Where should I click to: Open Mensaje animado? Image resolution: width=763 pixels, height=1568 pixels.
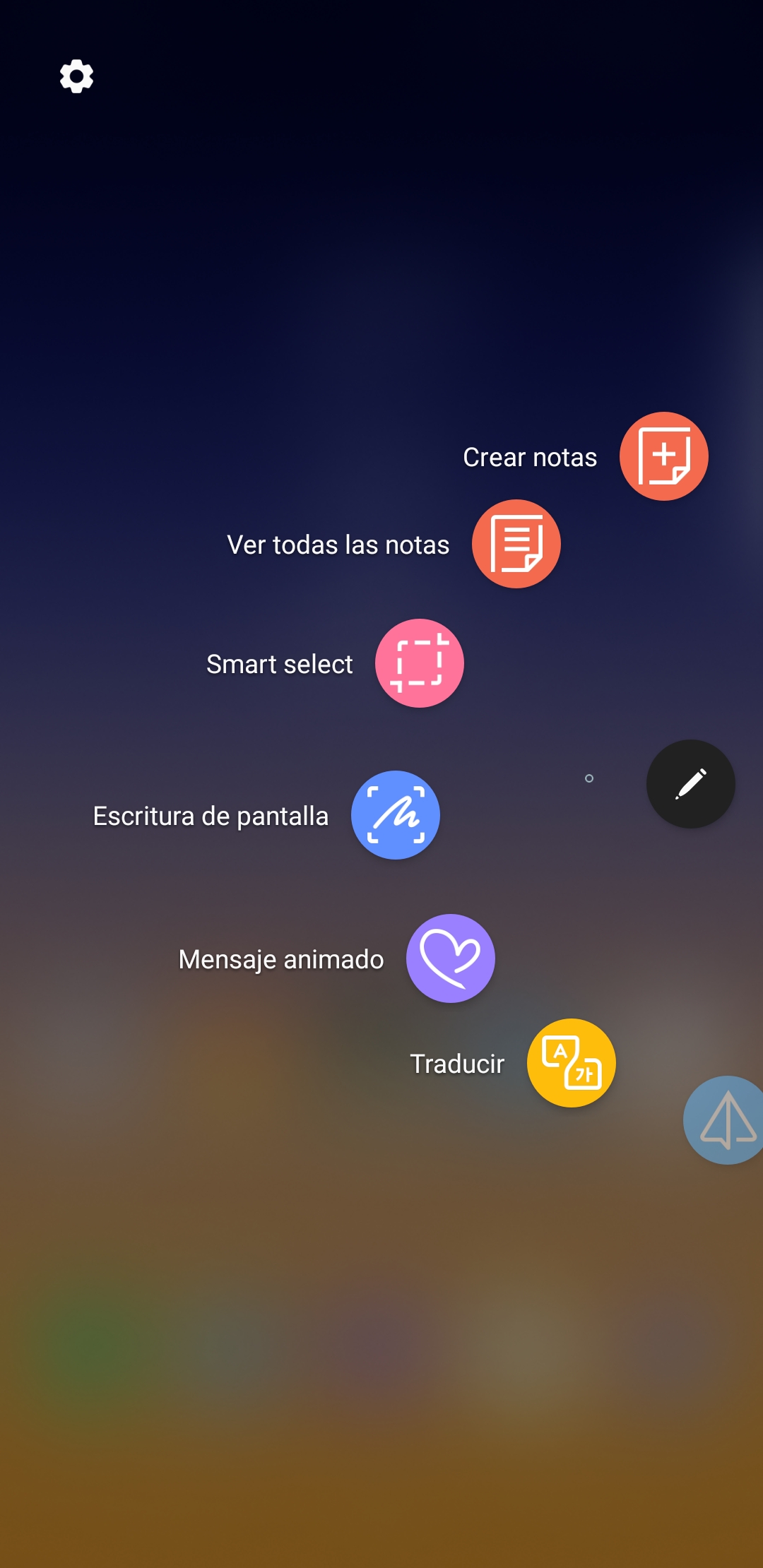tap(450, 958)
